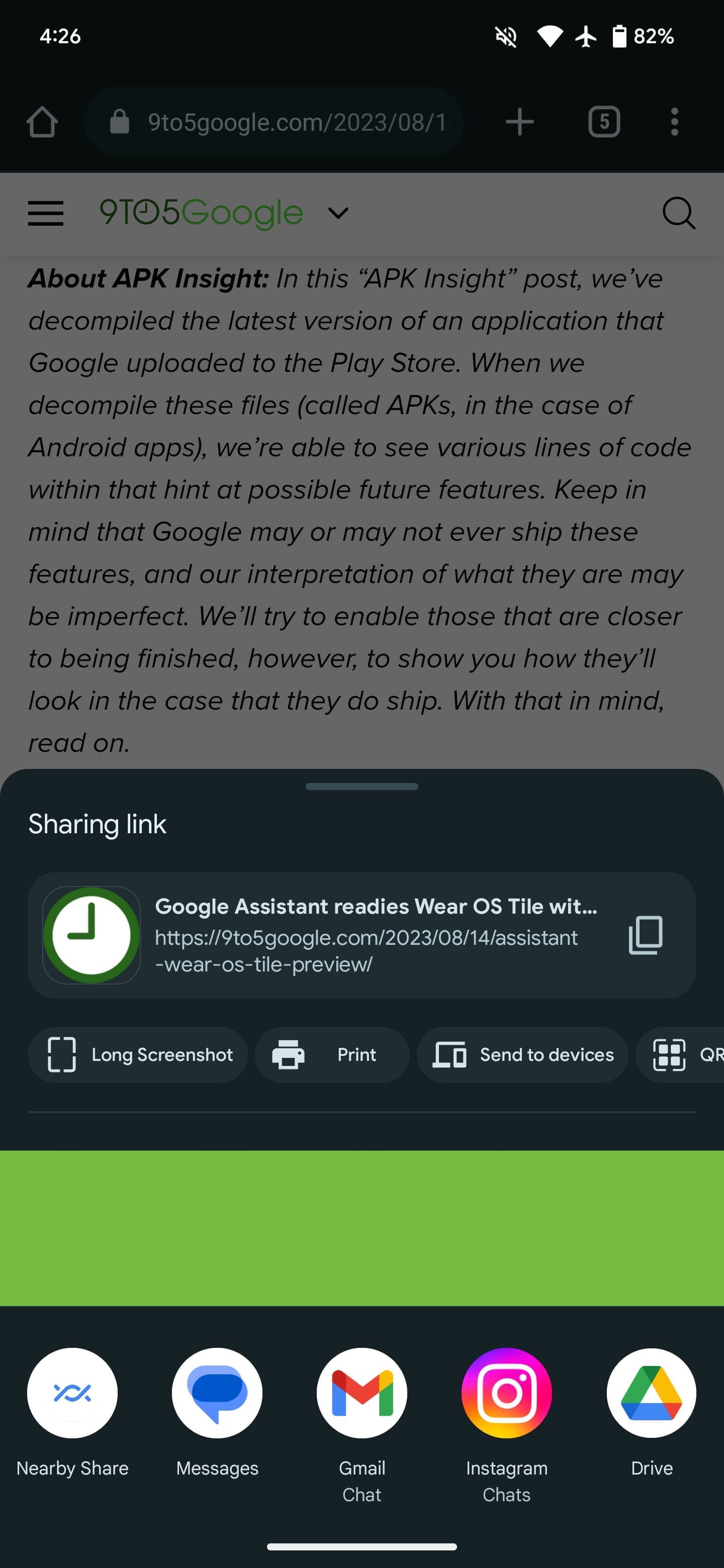The width and height of the screenshot is (724, 1568).
Task: Choose Send to devices
Action: coord(522,1054)
